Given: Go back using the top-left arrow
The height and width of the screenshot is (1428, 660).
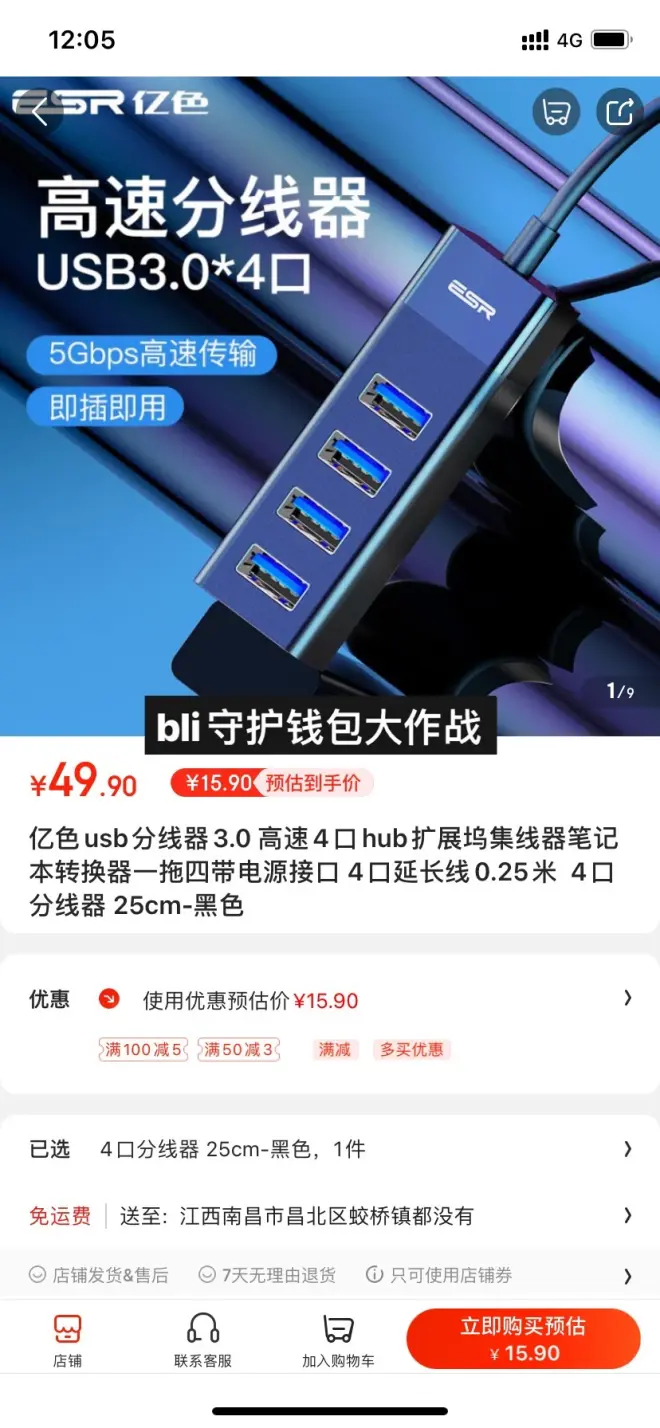Looking at the screenshot, I should 40,112.
